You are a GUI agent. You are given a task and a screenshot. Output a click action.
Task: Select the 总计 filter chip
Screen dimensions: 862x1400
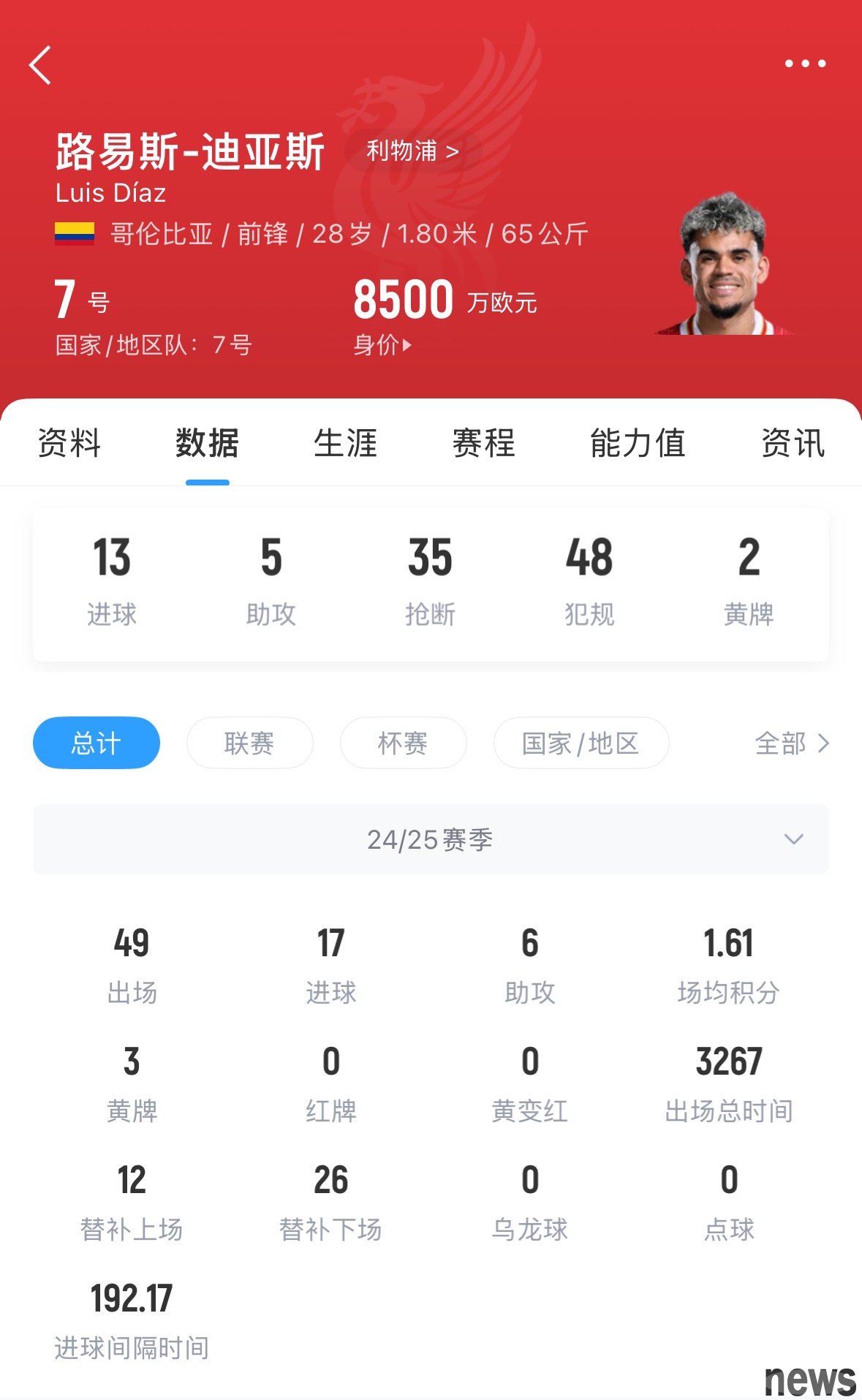tap(96, 743)
